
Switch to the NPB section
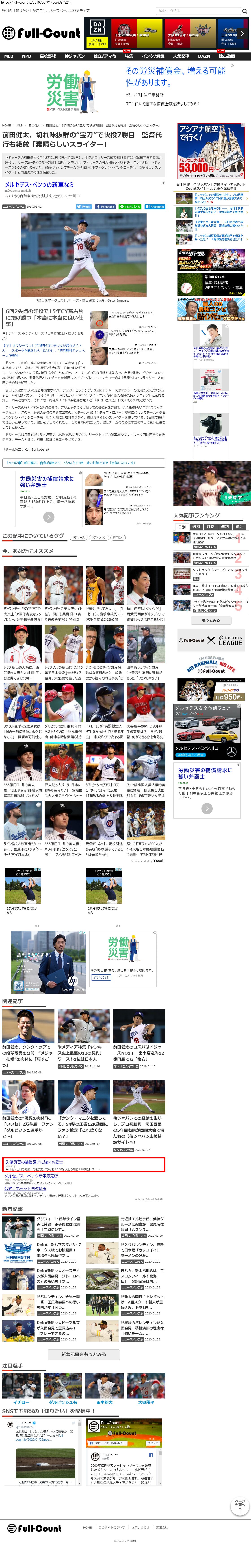(x=26, y=56)
